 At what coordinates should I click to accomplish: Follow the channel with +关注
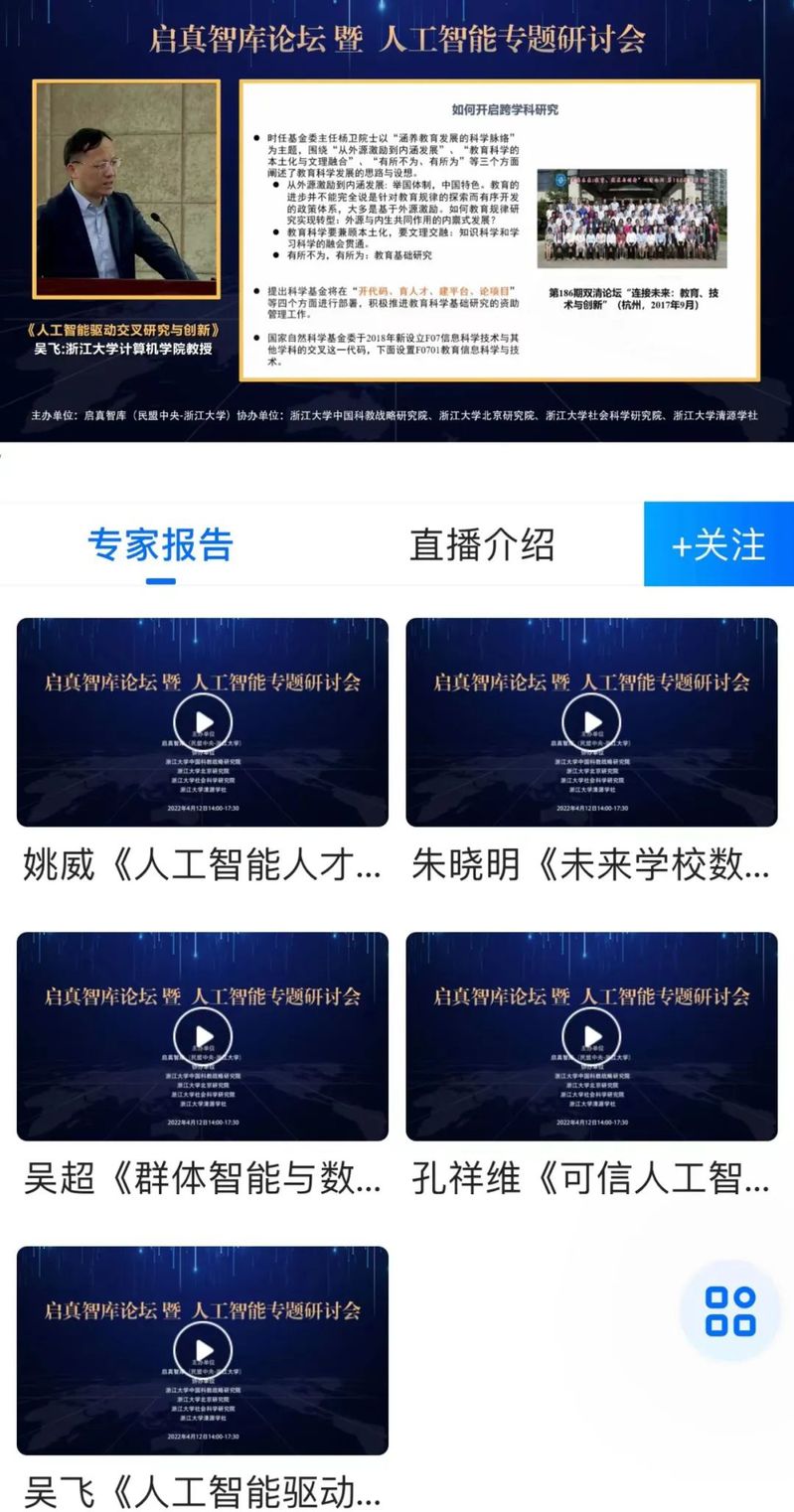tap(718, 544)
